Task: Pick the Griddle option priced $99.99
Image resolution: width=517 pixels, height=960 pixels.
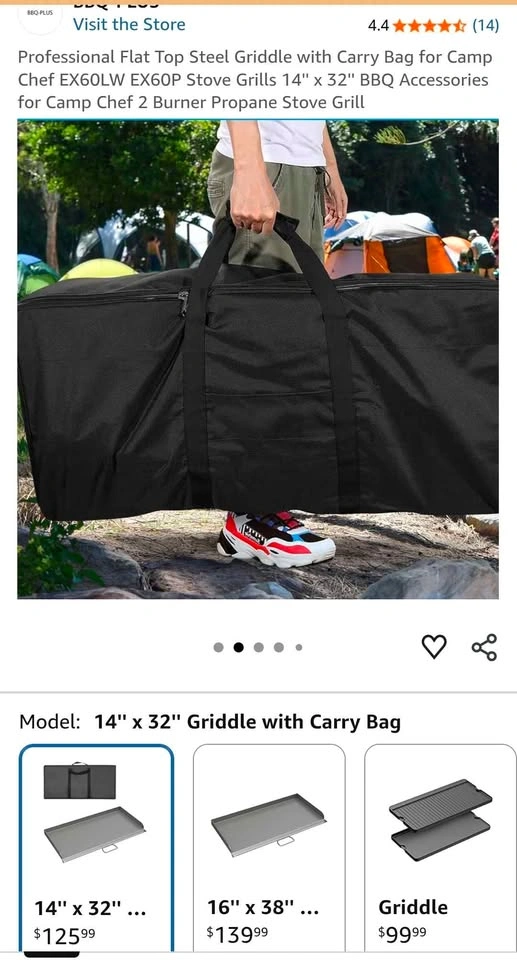Action: (440, 847)
